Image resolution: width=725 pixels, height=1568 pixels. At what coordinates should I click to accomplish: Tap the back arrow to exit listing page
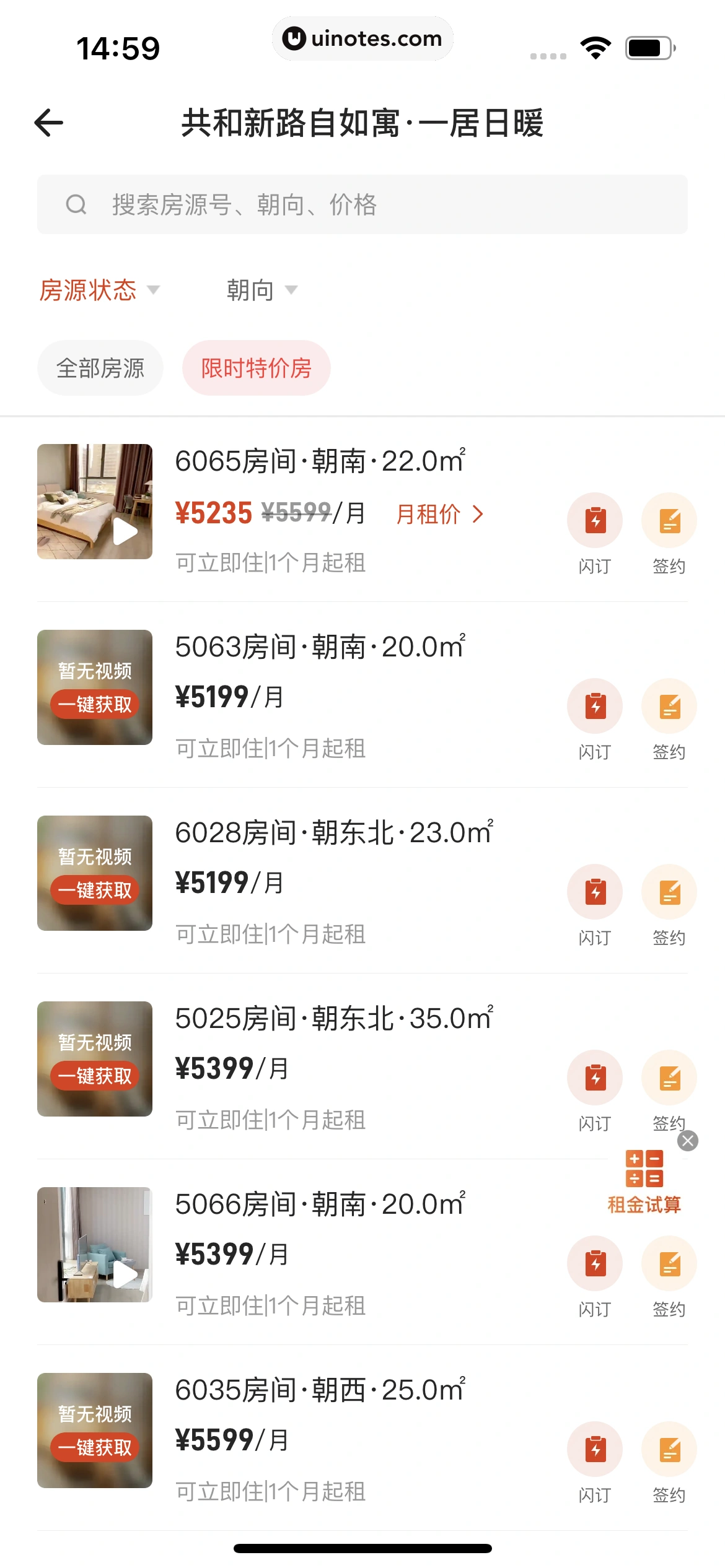[48, 123]
